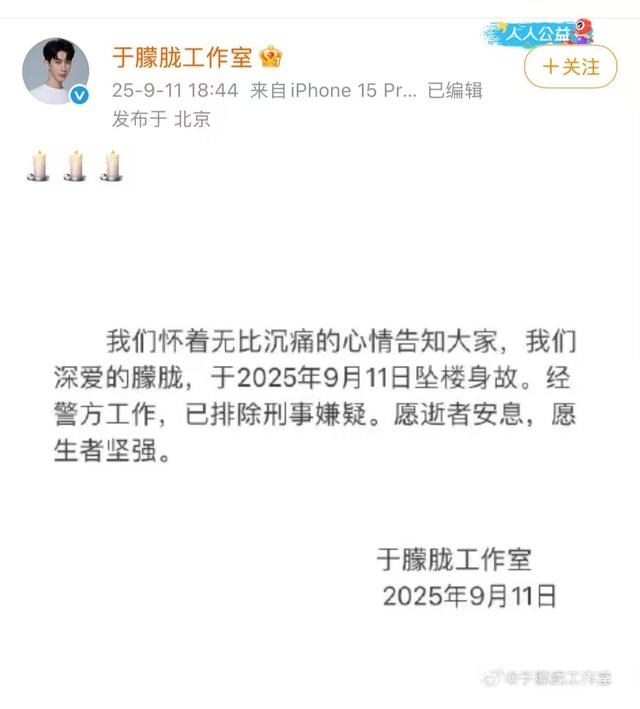Open the 于朦胧工作室 profile avatar
The height and width of the screenshot is (709, 640).
point(56,72)
